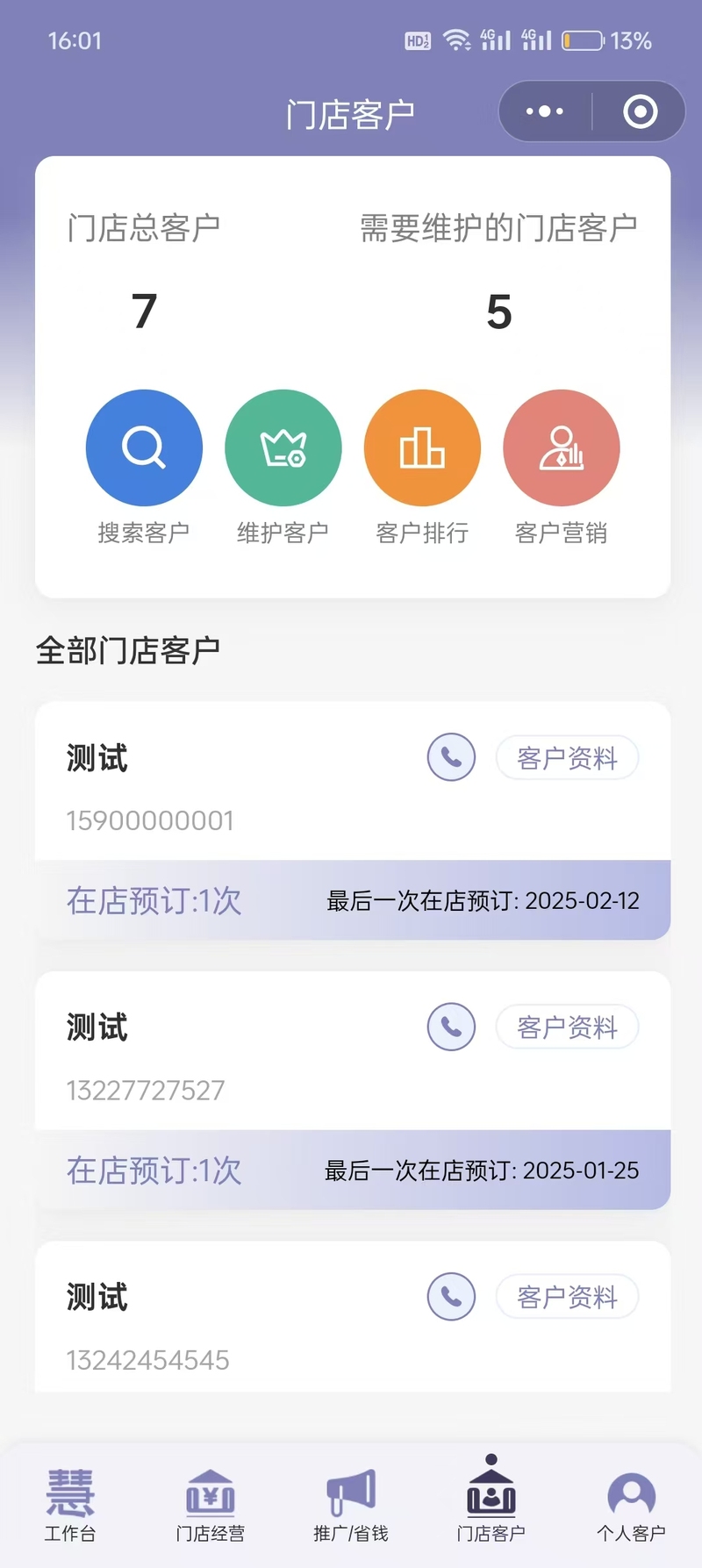Open the mini program more-options menu
The image size is (702, 1568).
[545, 111]
